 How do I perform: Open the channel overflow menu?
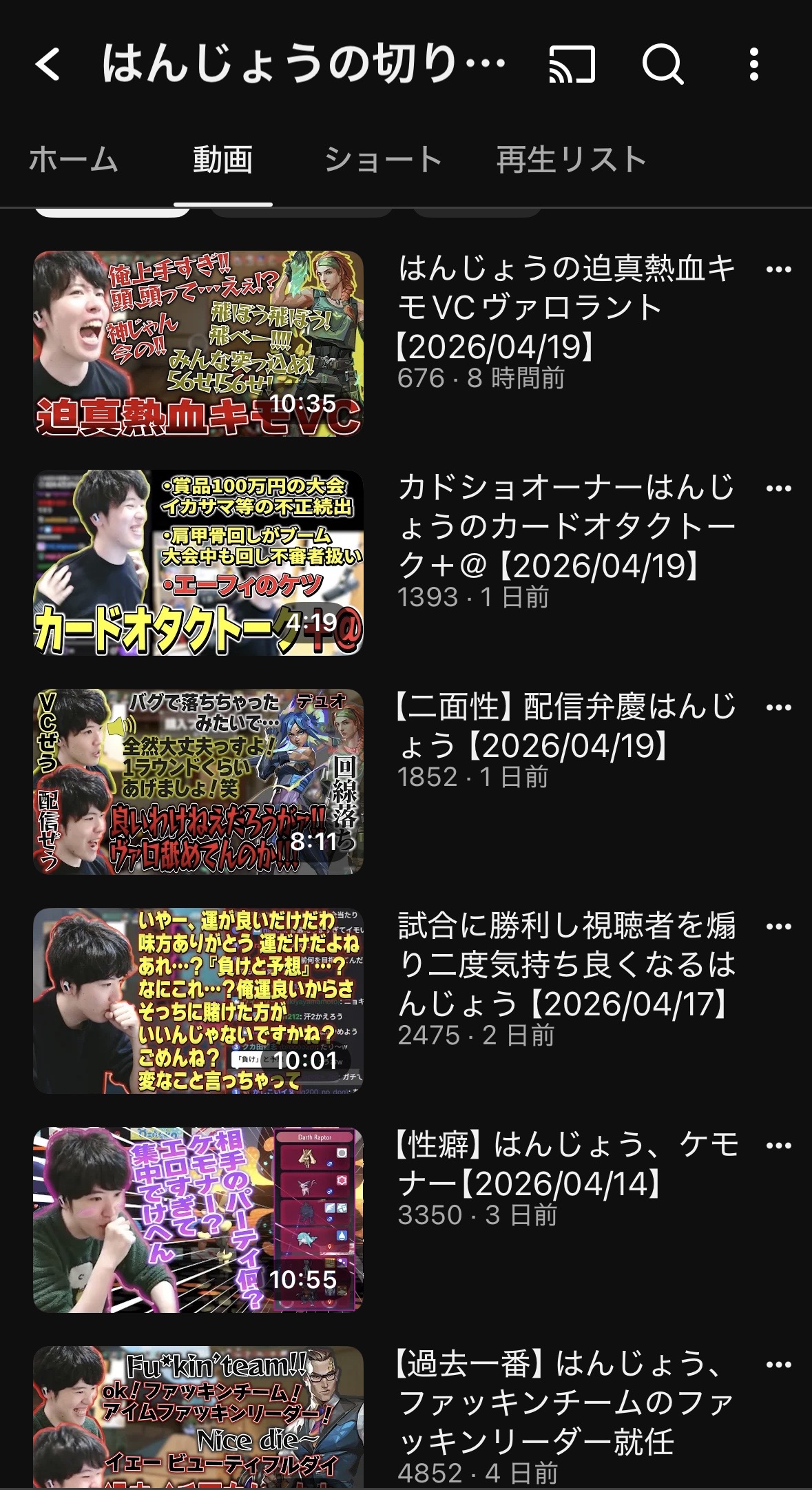(x=754, y=64)
